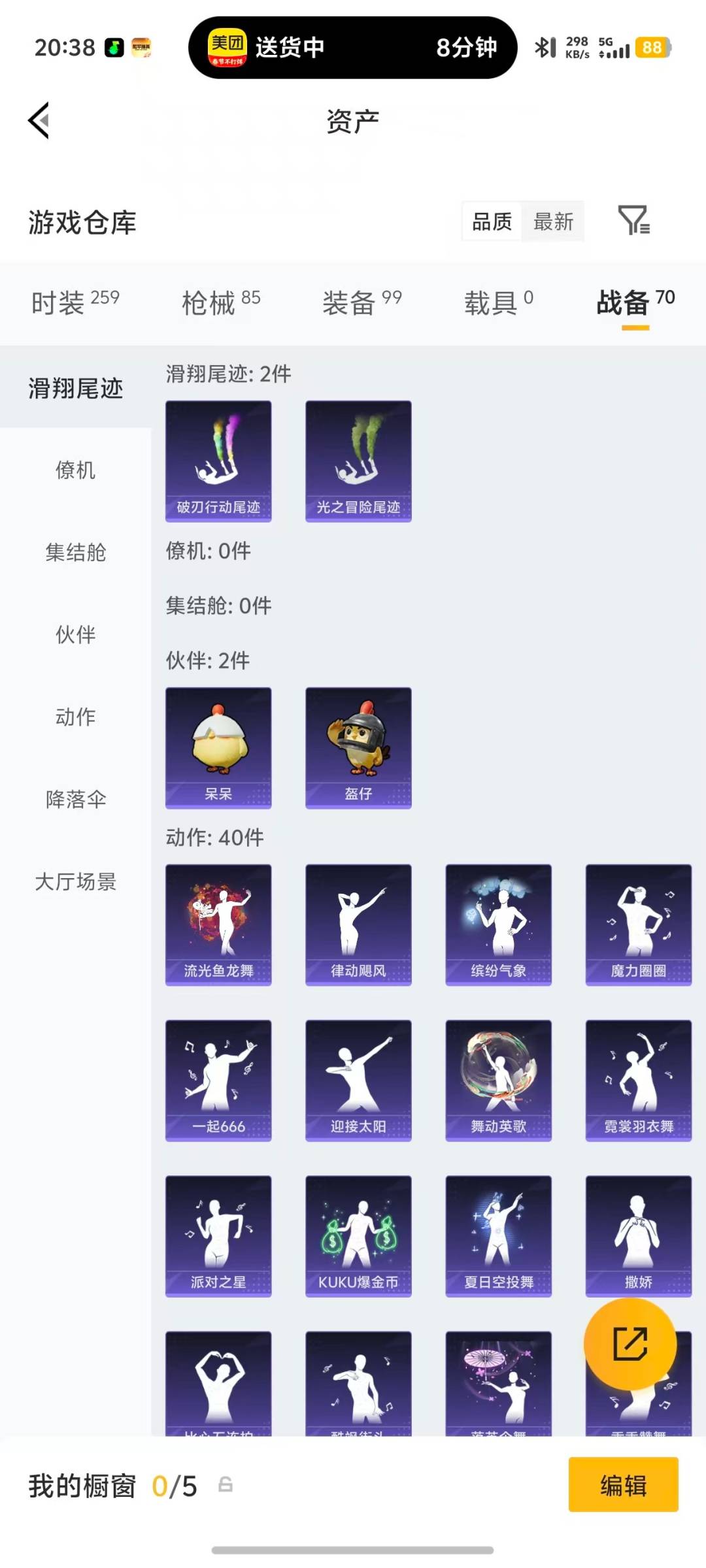706x1568 pixels.
Task: Tap the back arrow to leave 资产
Action: [38, 121]
